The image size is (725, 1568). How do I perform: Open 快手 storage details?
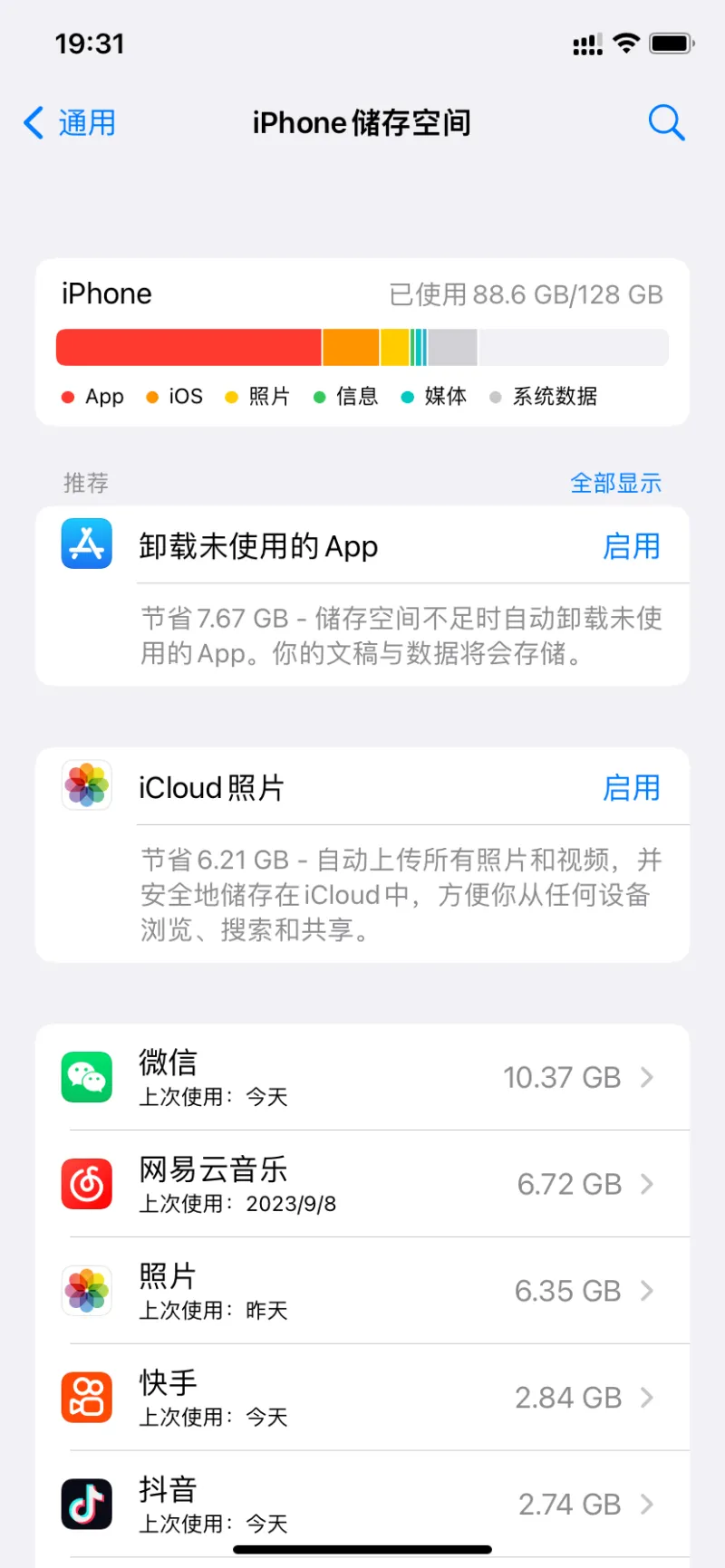pyautogui.click(x=362, y=1398)
